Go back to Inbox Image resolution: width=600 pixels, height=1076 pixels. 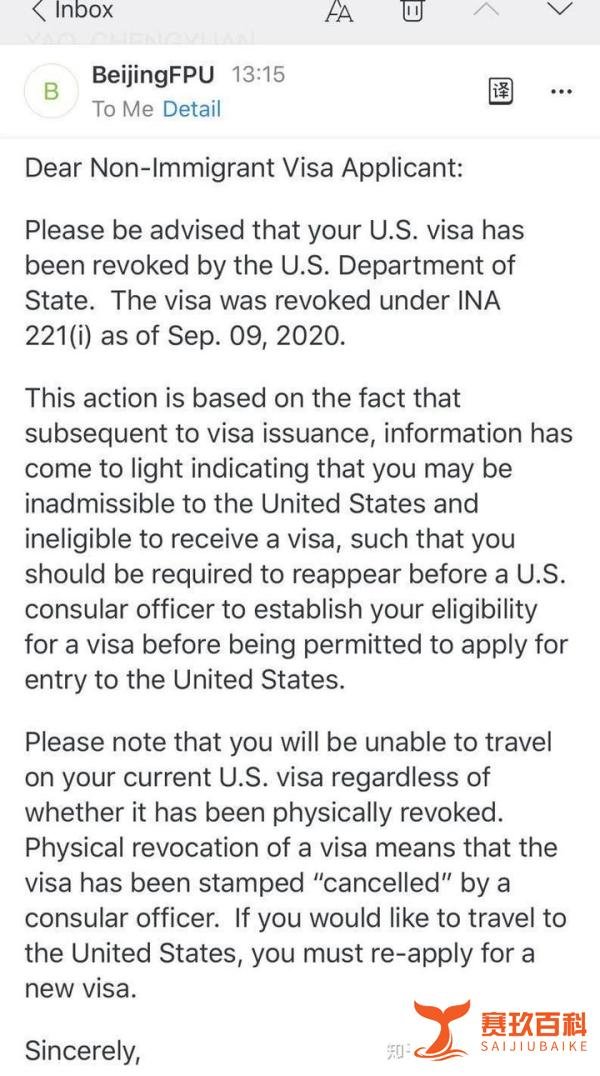coord(72,10)
